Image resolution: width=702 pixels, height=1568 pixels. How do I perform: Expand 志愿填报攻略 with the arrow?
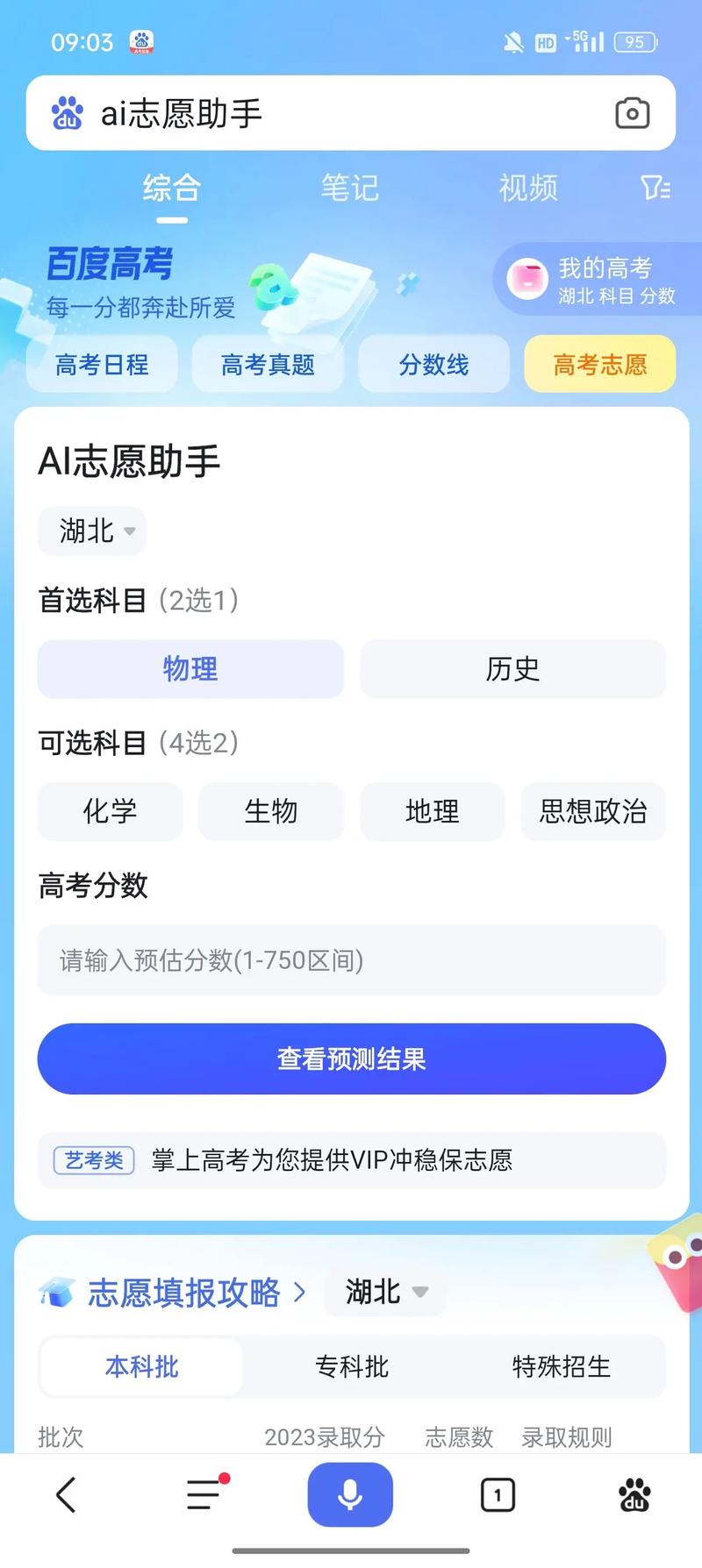tap(302, 1292)
